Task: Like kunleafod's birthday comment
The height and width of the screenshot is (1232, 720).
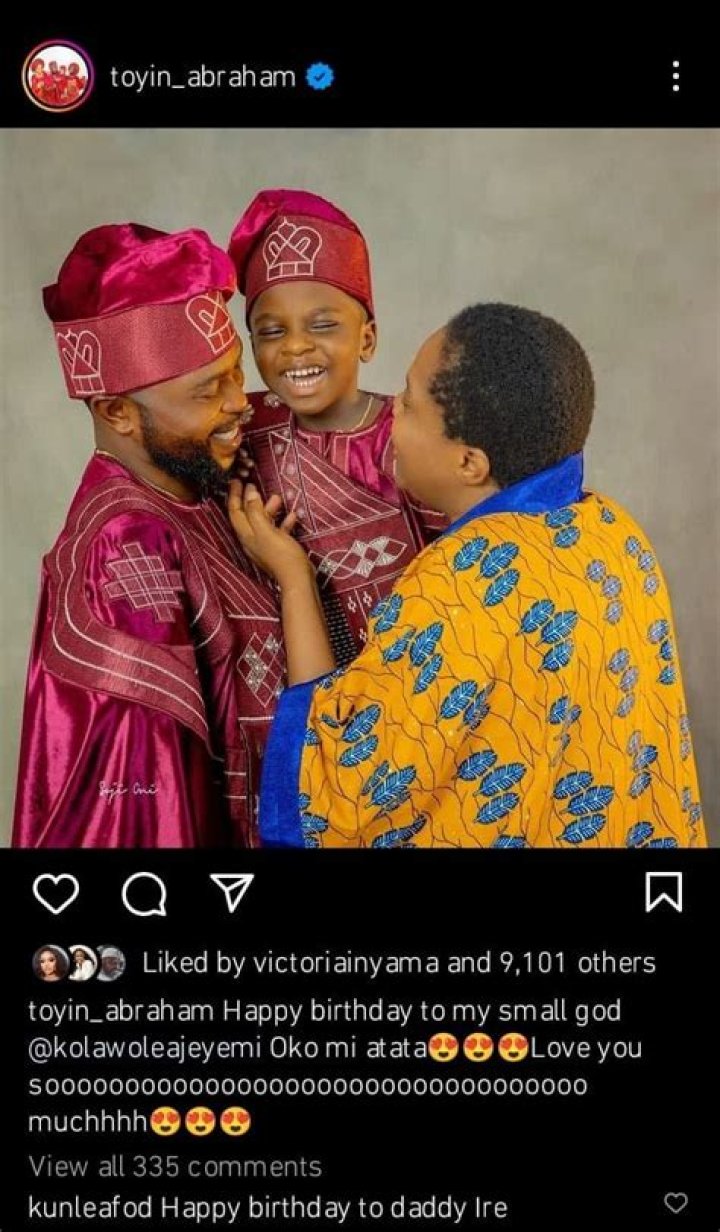Action: (677, 1203)
